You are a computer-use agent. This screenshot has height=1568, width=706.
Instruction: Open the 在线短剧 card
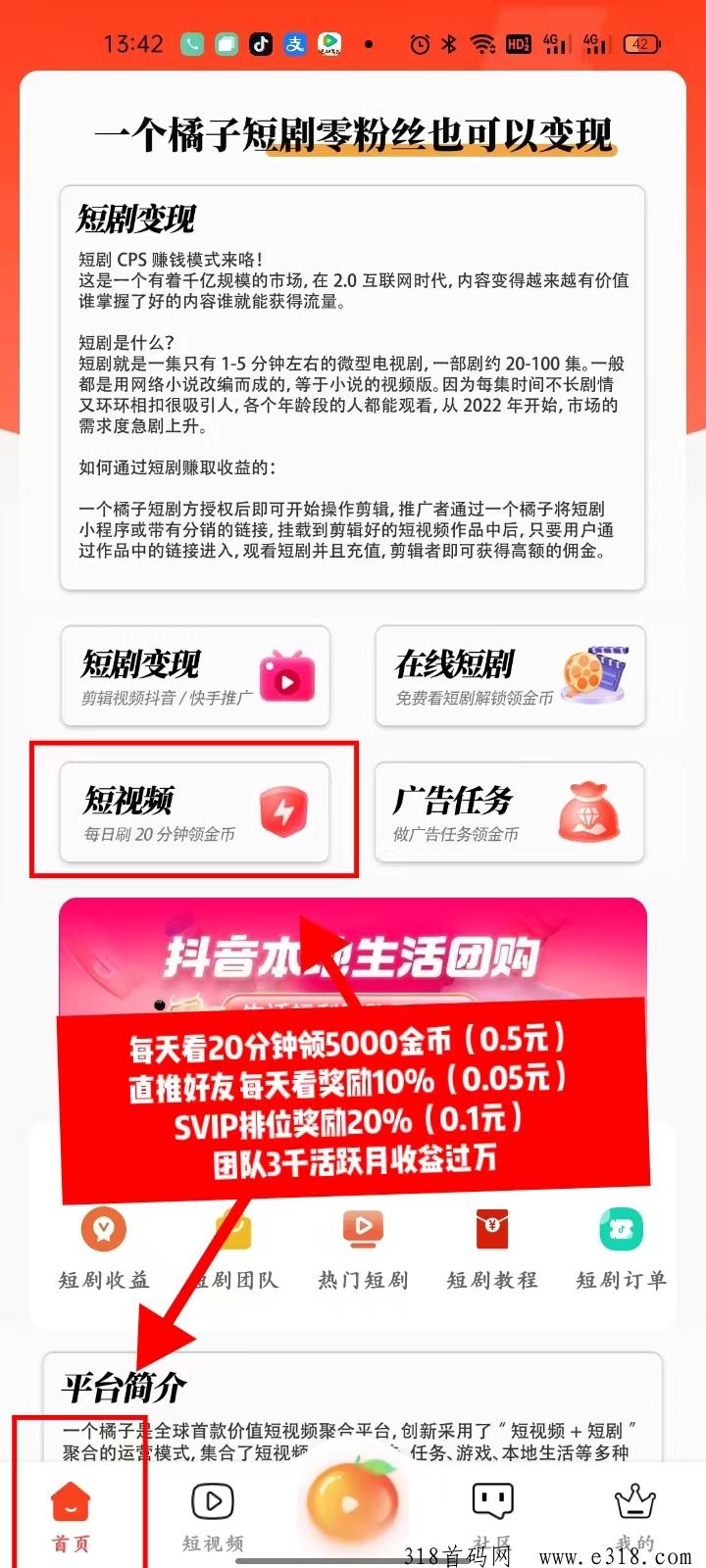pyautogui.click(x=510, y=676)
